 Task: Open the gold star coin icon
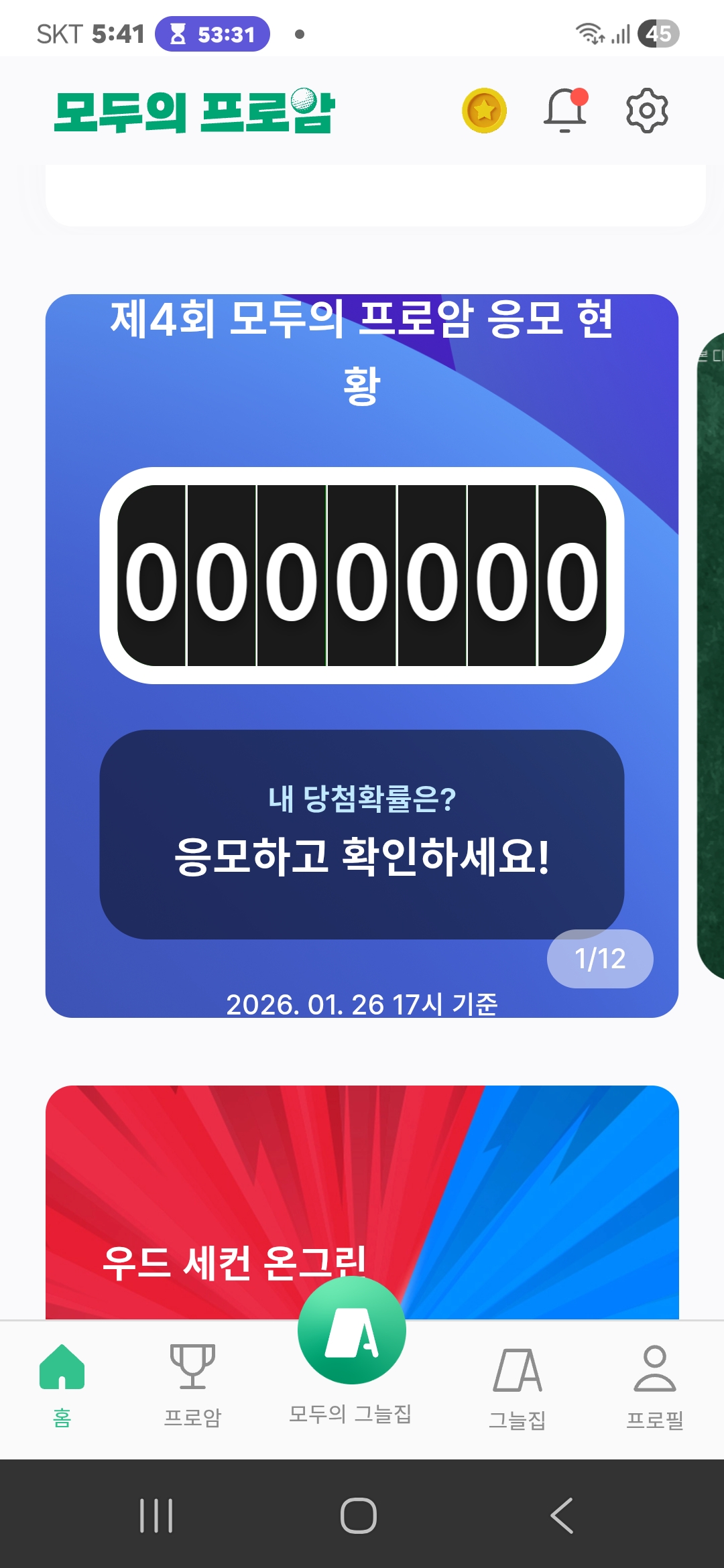point(484,111)
